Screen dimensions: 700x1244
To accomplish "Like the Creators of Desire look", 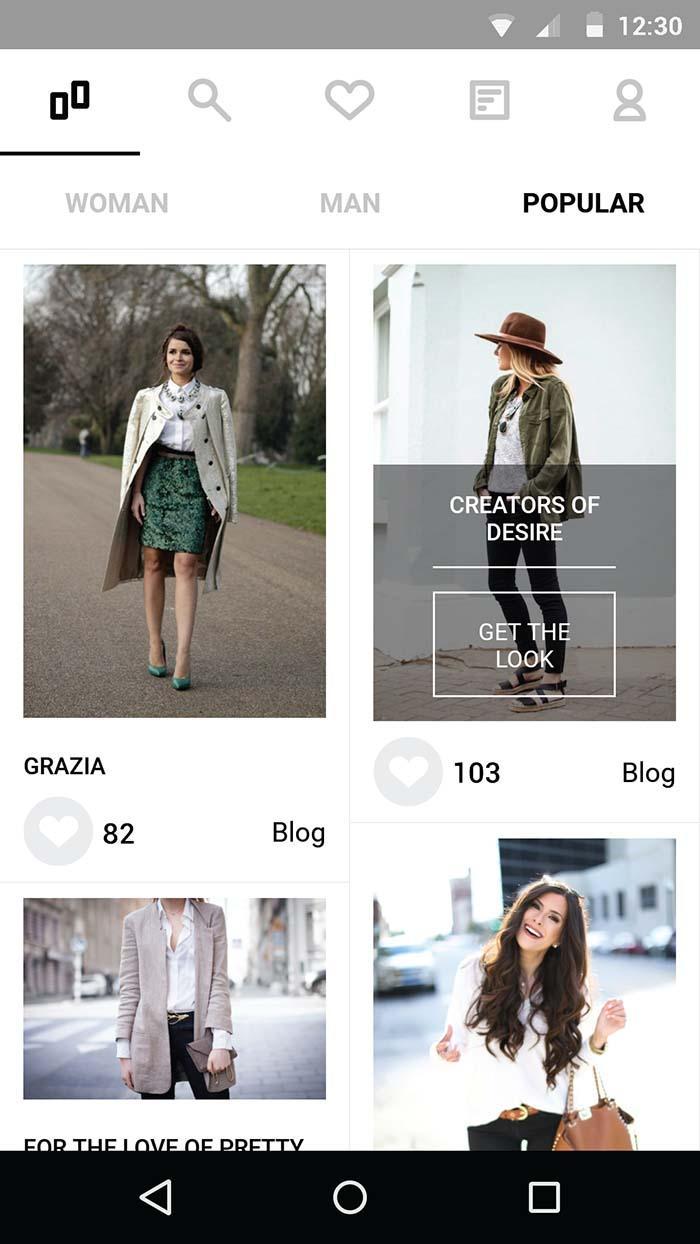I will point(408,771).
